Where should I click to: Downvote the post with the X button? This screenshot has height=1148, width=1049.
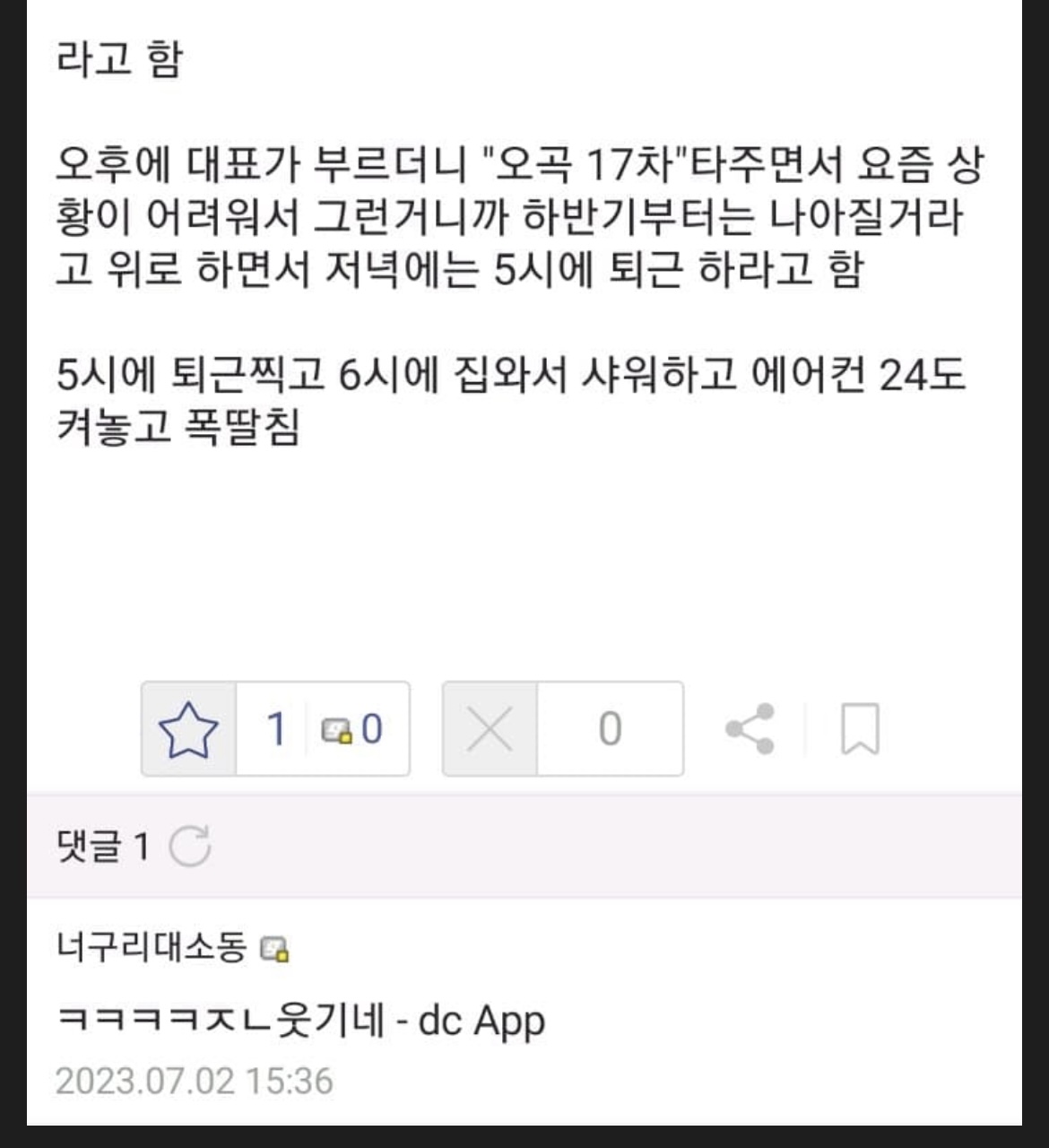(x=490, y=729)
